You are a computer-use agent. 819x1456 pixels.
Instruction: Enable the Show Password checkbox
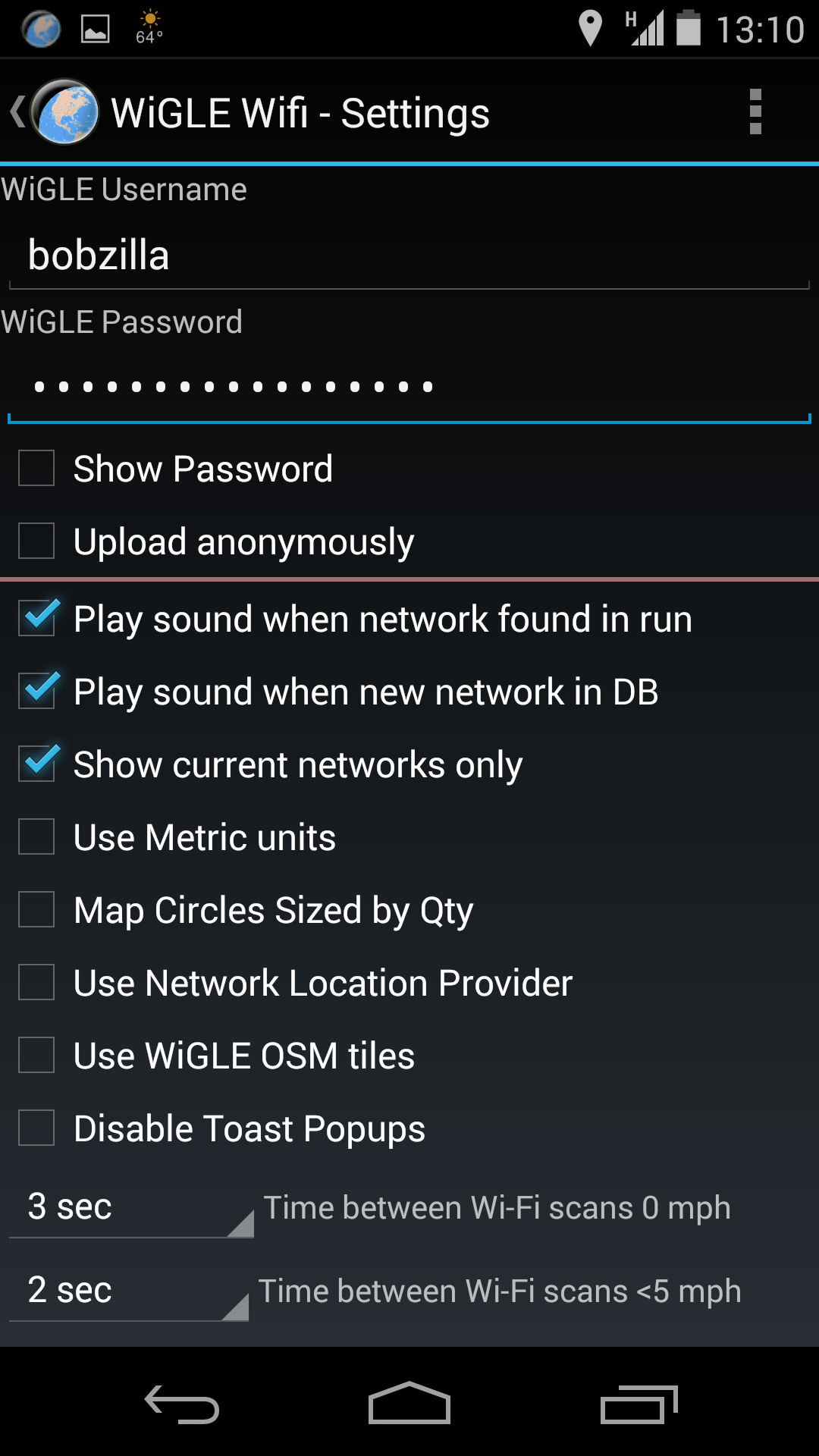click(x=36, y=468)
